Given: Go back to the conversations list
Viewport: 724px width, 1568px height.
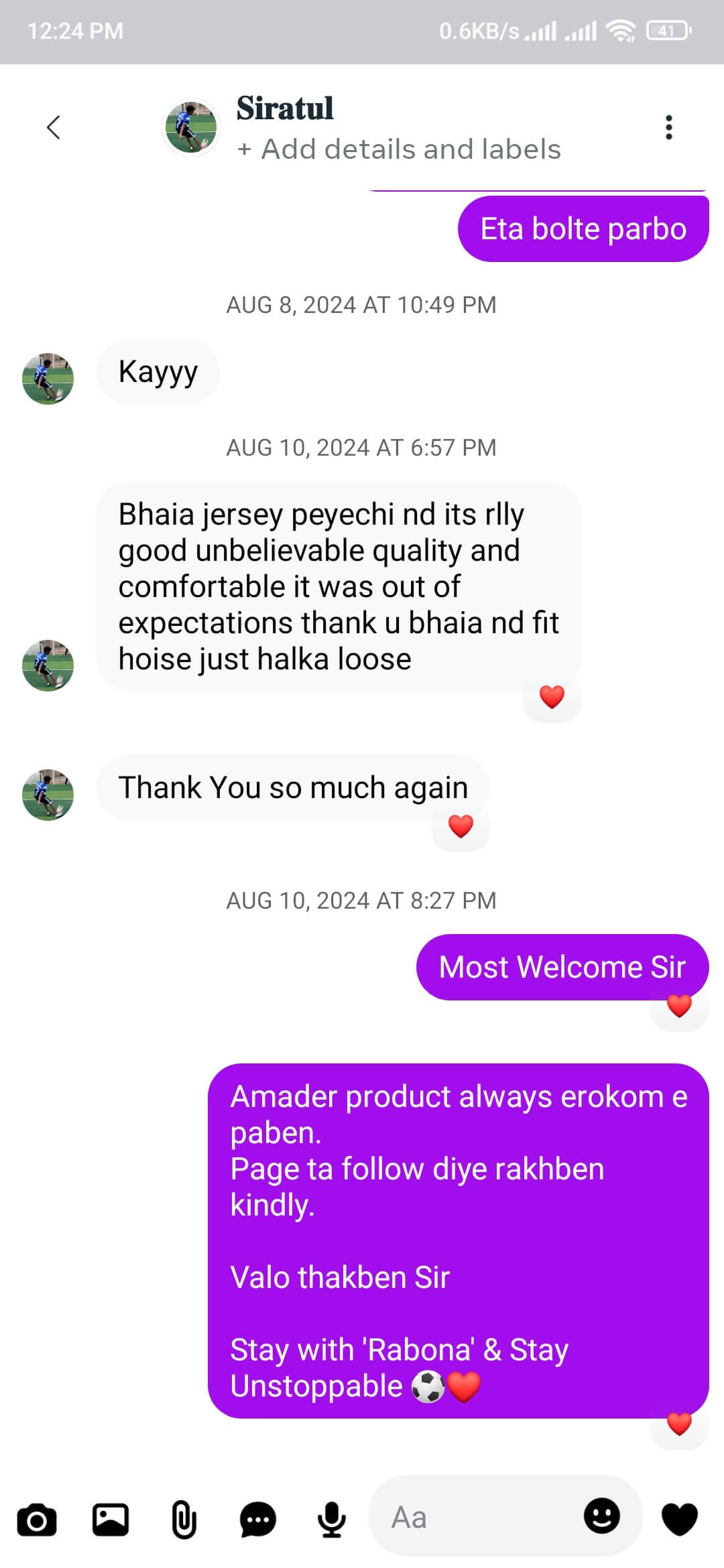Looking at the screenshot, I should coord(54,127).
